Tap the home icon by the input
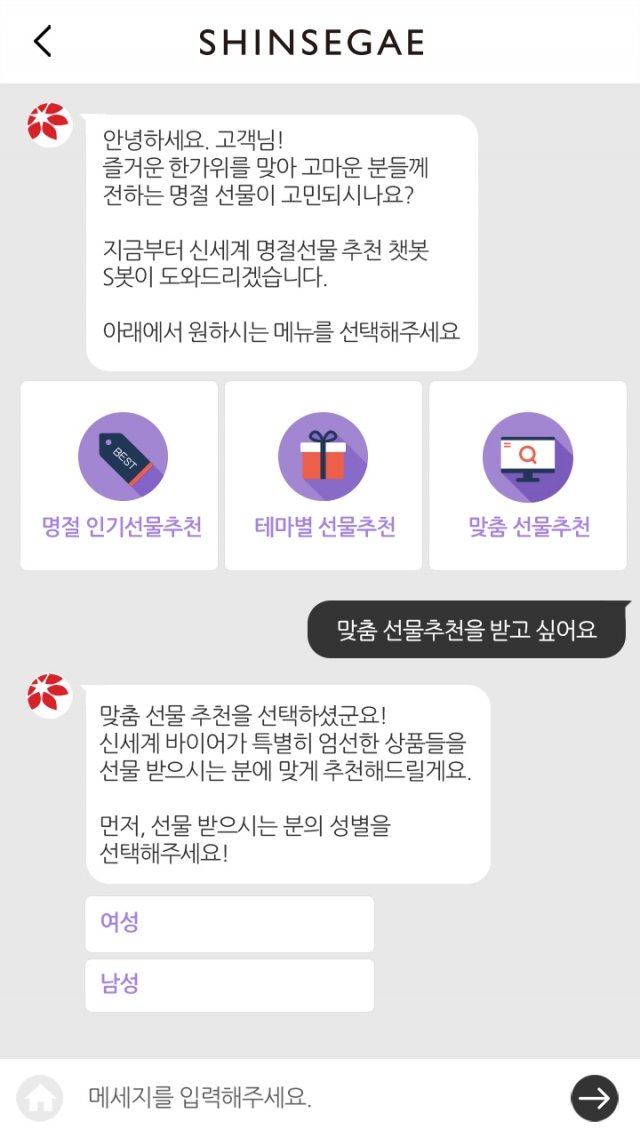 click(40, 1098)
